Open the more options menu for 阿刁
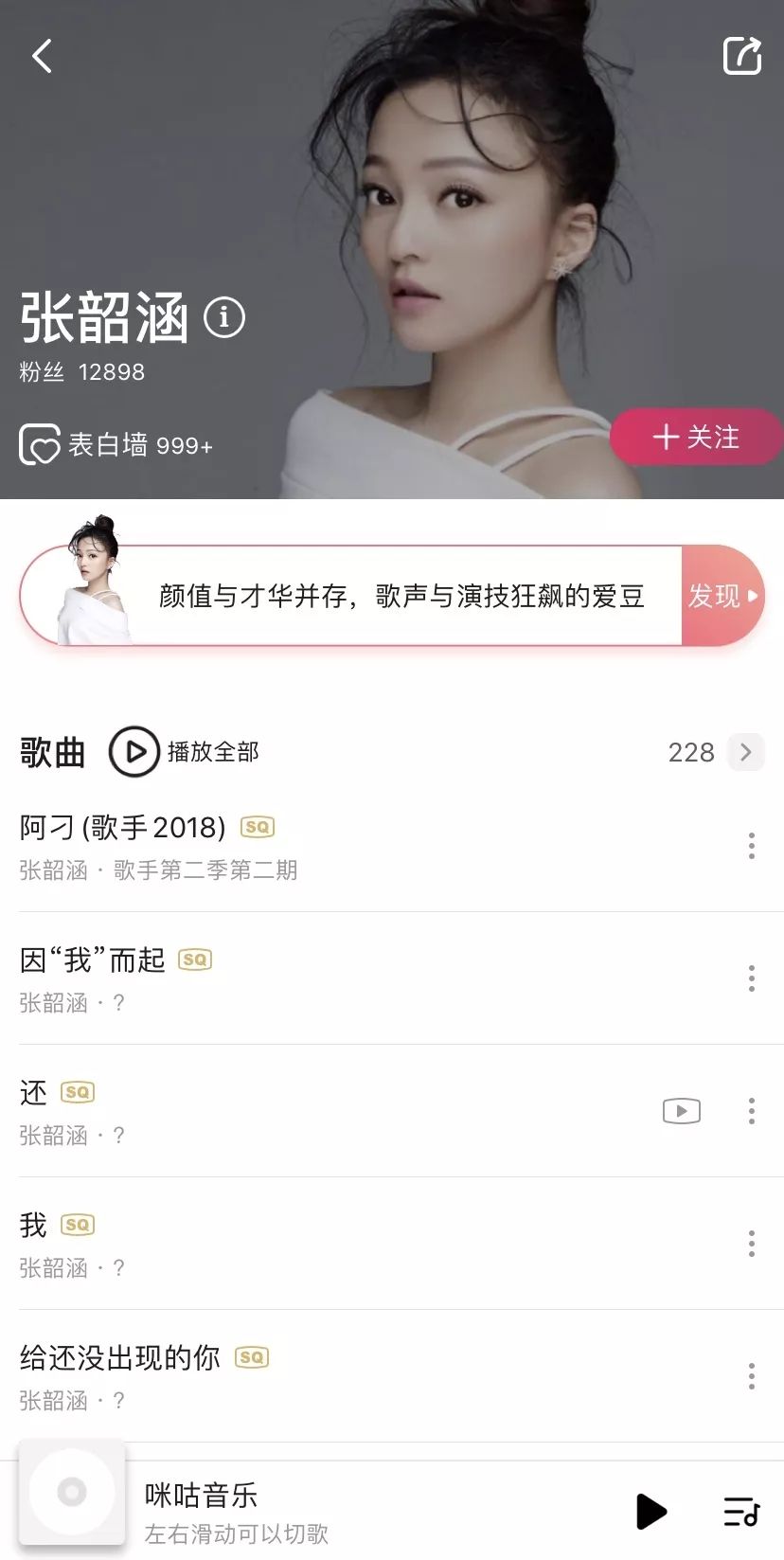This screenshot has width=784, height=1560. pos(751,845)
